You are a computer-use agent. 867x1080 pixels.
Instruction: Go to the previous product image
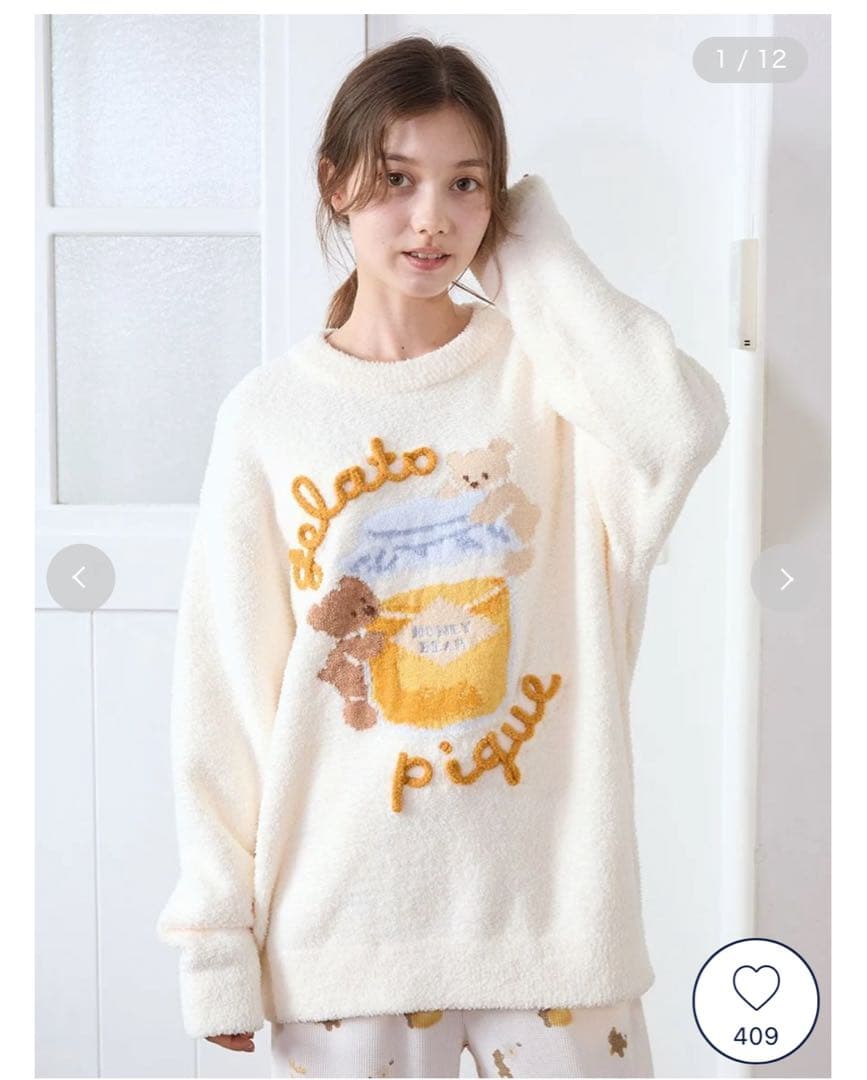[x=80, y=578]
